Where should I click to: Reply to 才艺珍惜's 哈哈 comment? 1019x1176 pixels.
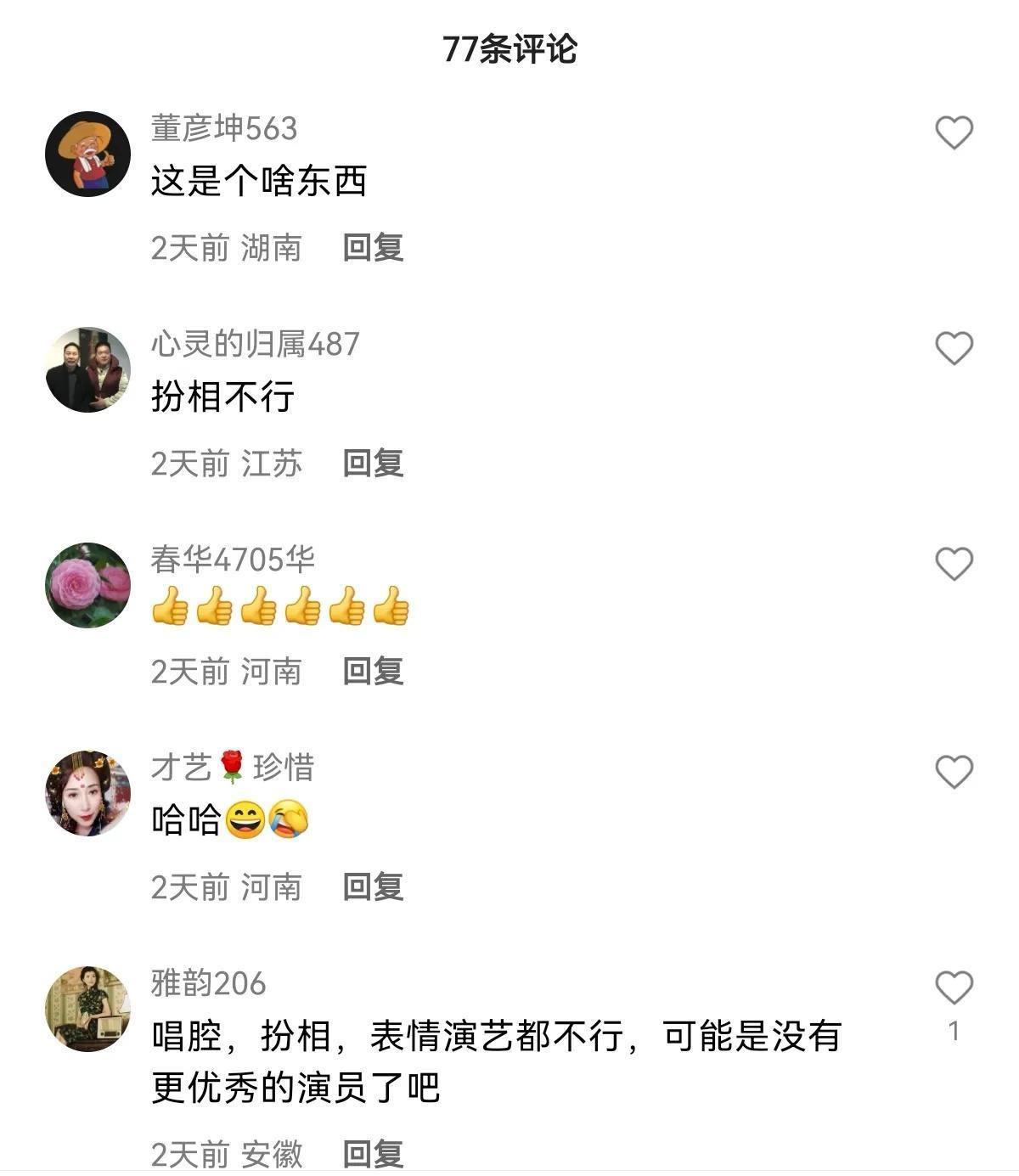pos(373,887)
